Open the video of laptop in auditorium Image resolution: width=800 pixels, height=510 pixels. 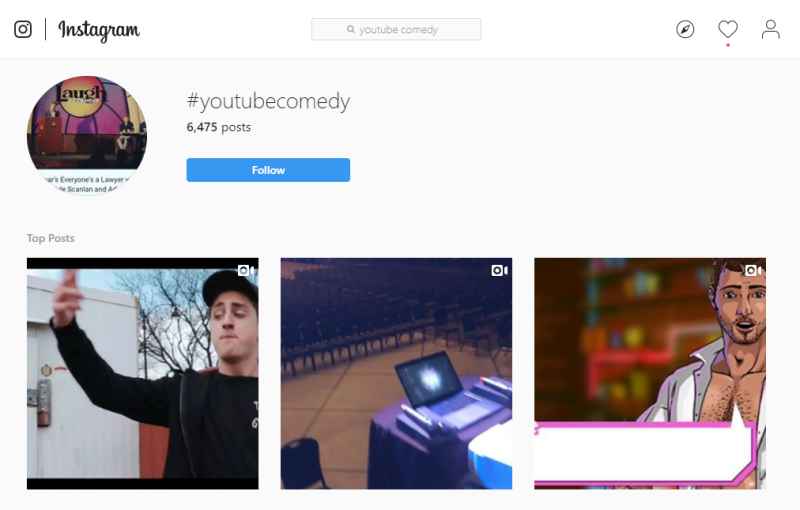click(x=396, y=373)
